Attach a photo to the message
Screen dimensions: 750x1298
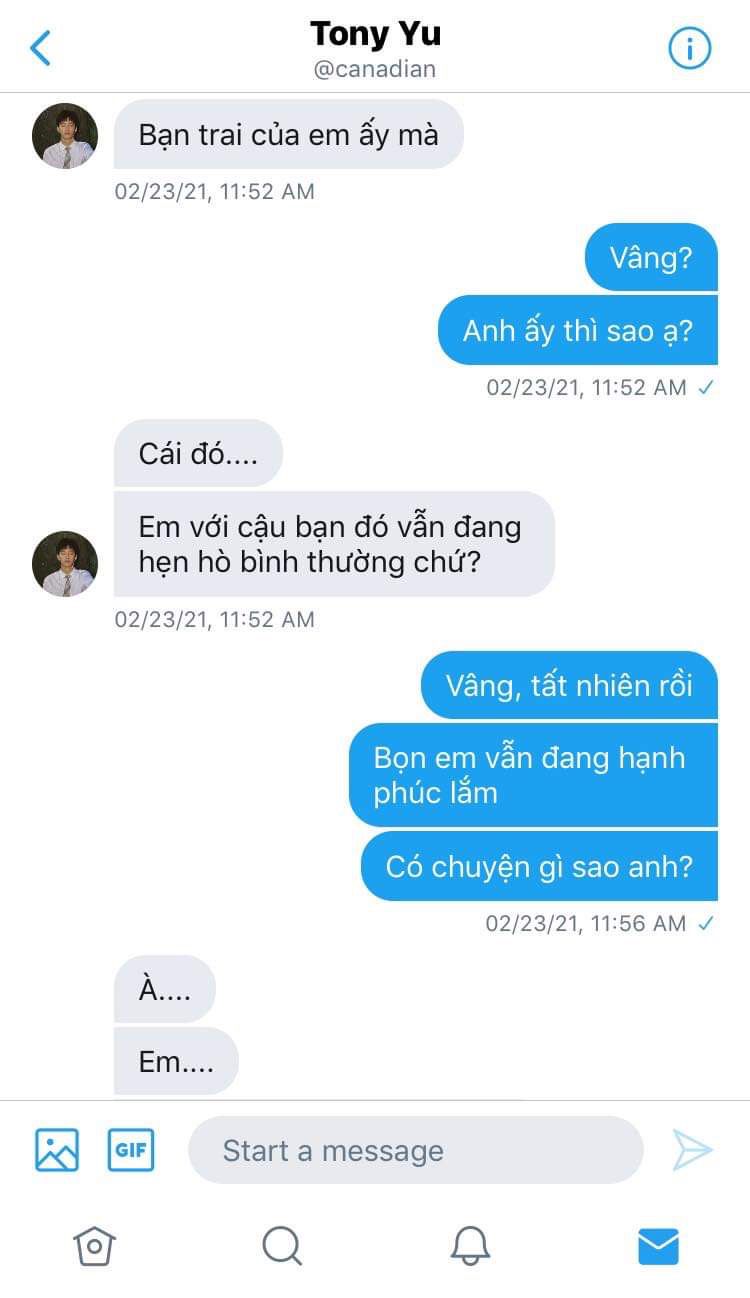(57, 1150)
